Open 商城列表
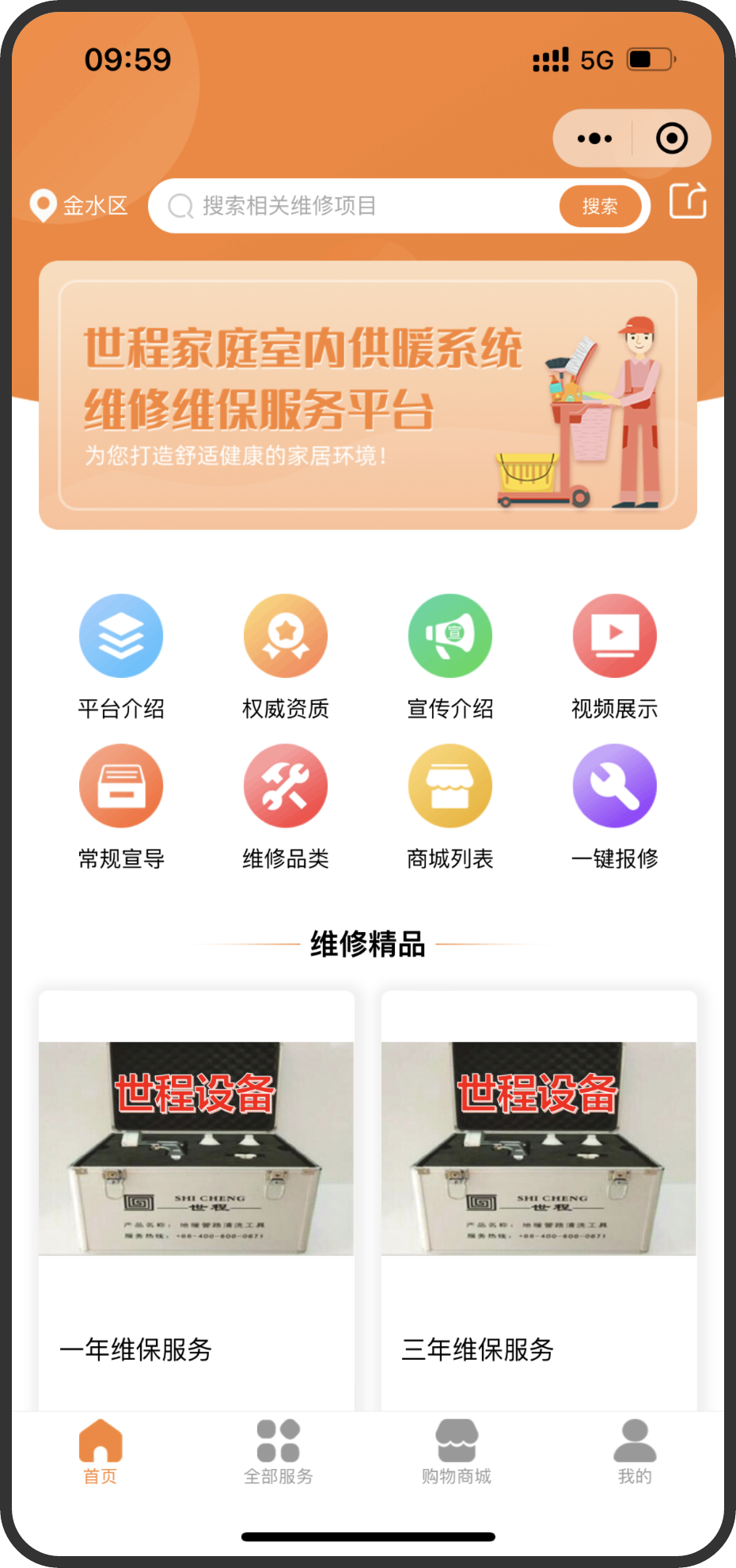The width and height of the screenshot is (736, 1568). [x=450, y=805]
